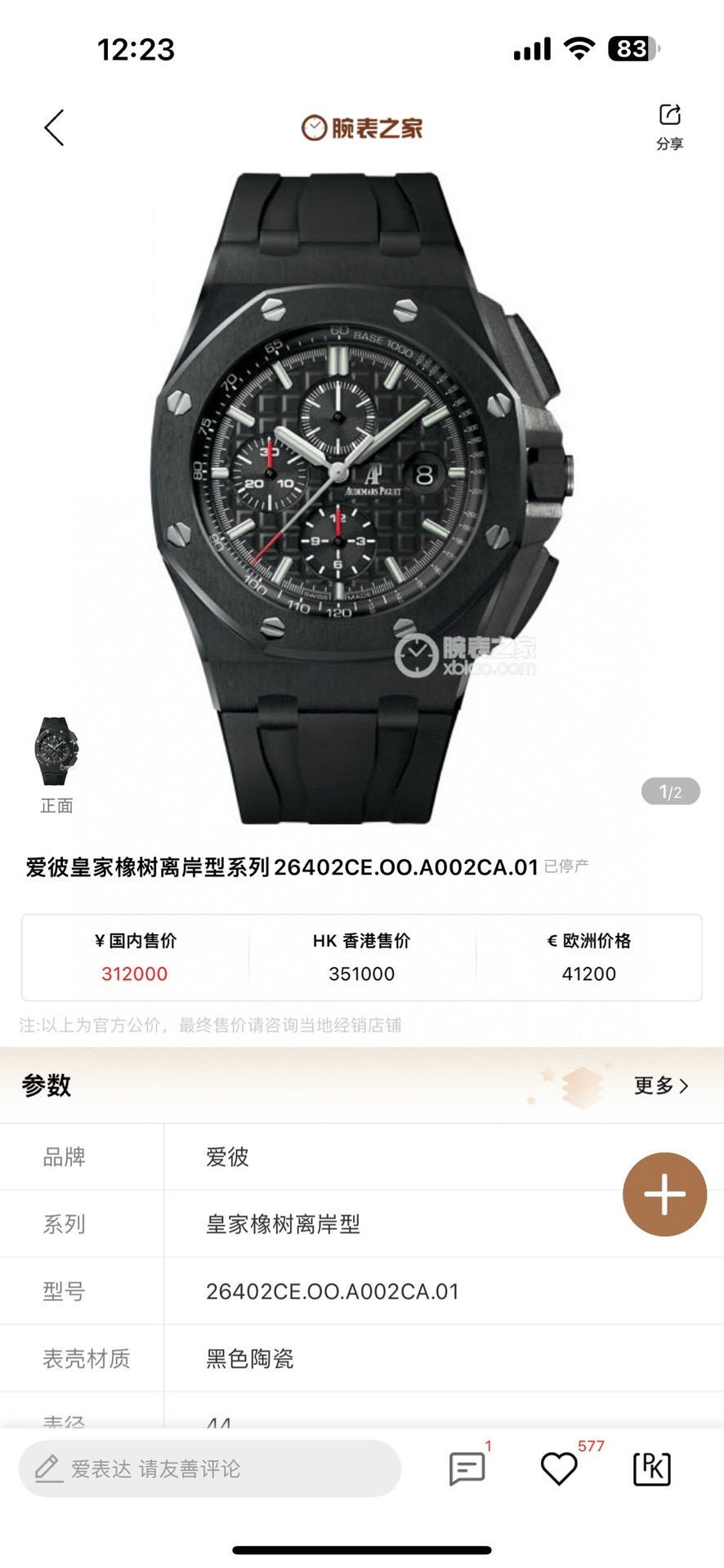Screen dimensions: 724x1568
Task: Tap the brown plus floating button
Action: [x=664, y=1194]
